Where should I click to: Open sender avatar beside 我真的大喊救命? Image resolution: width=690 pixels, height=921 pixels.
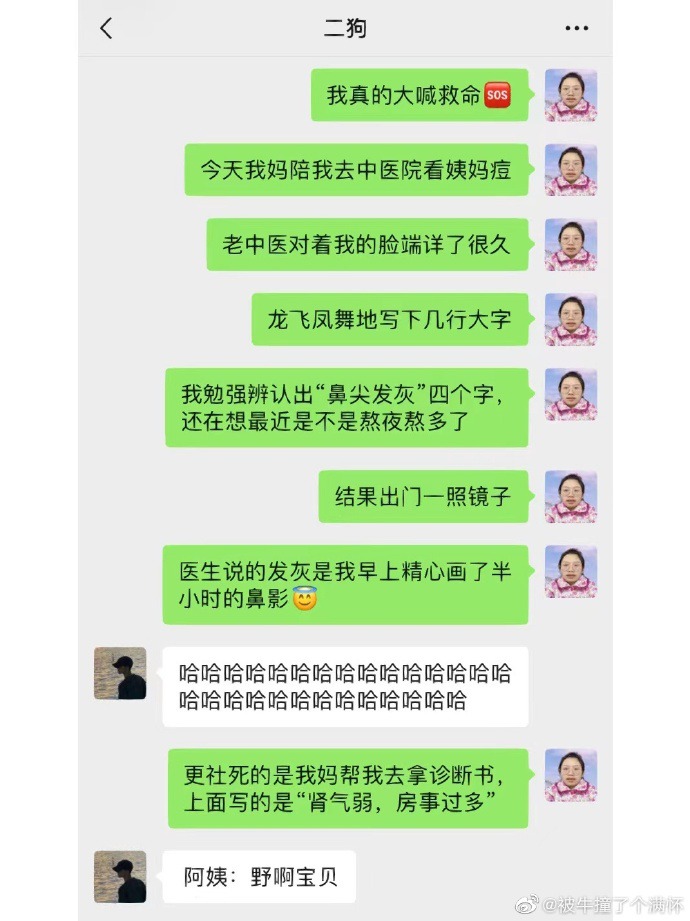[x=571, y=95]
